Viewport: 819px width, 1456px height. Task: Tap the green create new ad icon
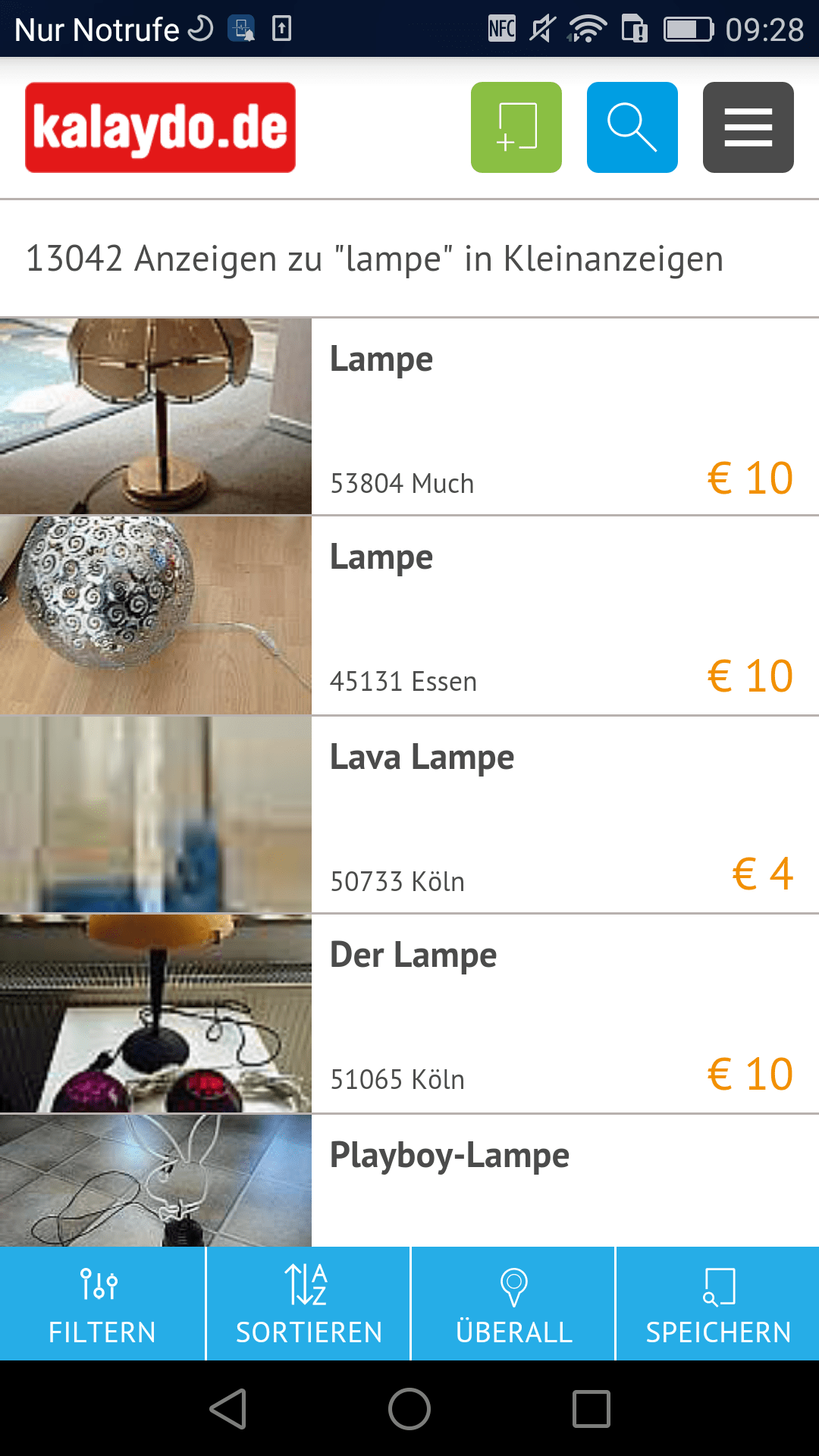point(516,127)
